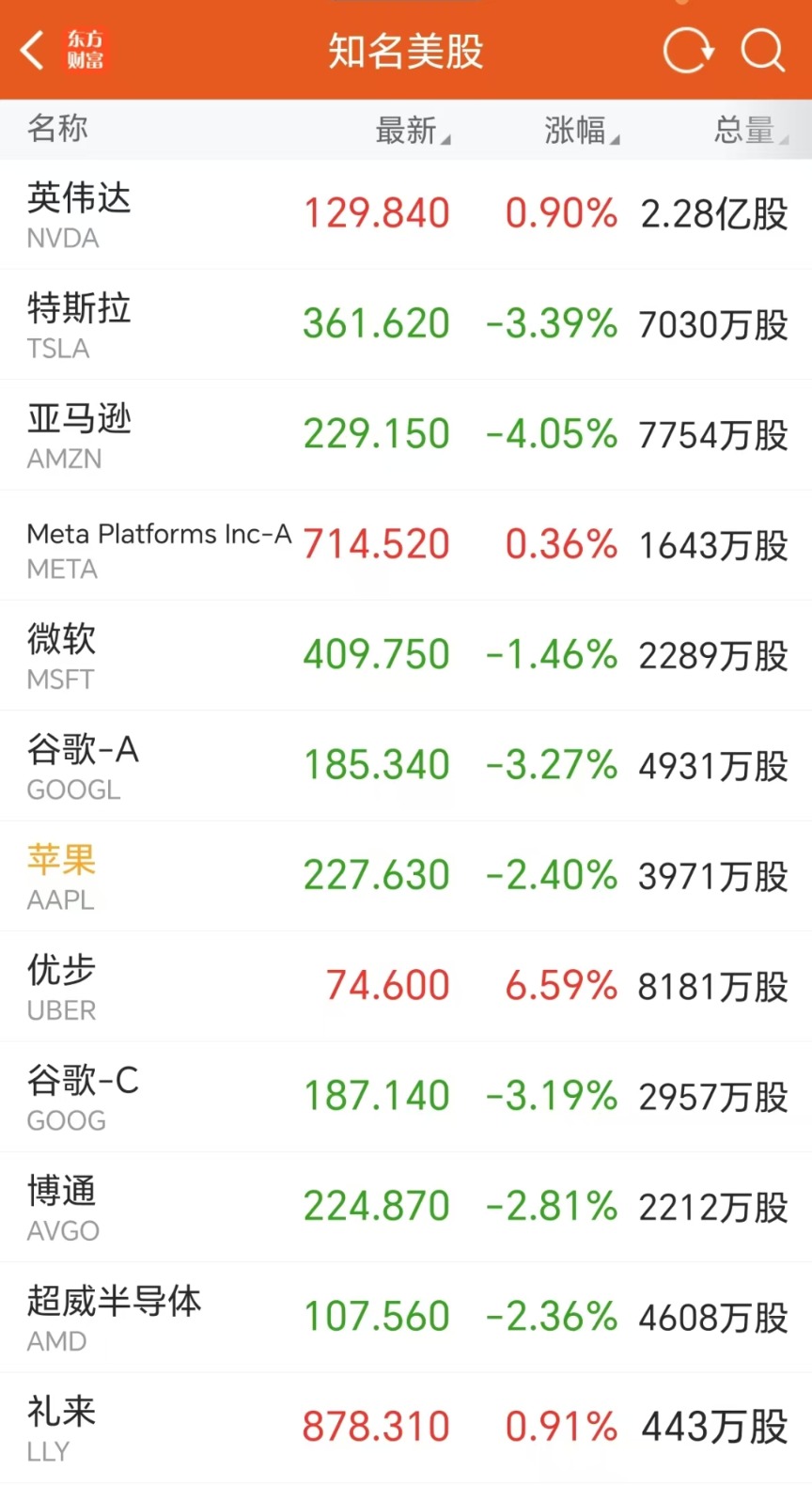
Task: Select the Meta Platforms Inc-A row
Action: pos(406,545)
